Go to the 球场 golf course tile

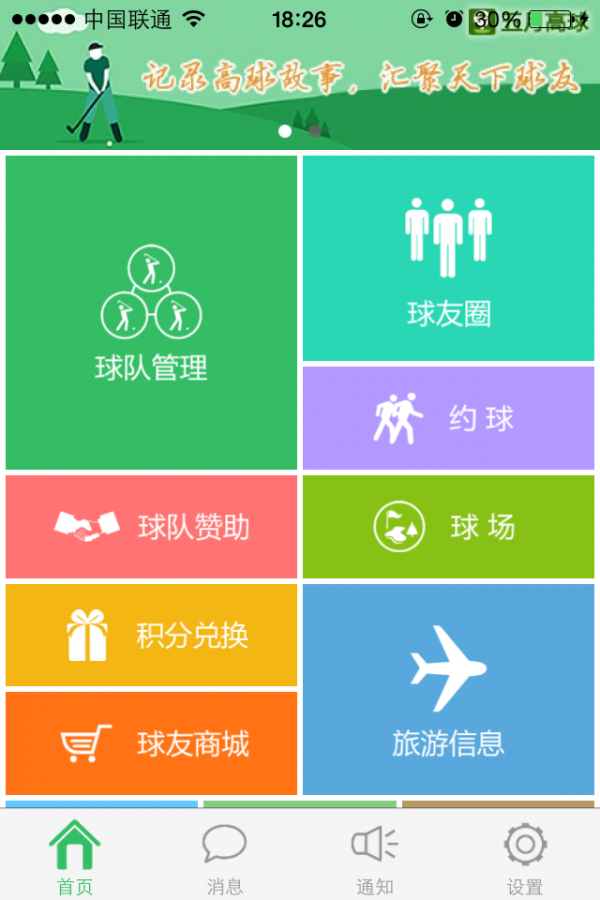coord(448,526)
